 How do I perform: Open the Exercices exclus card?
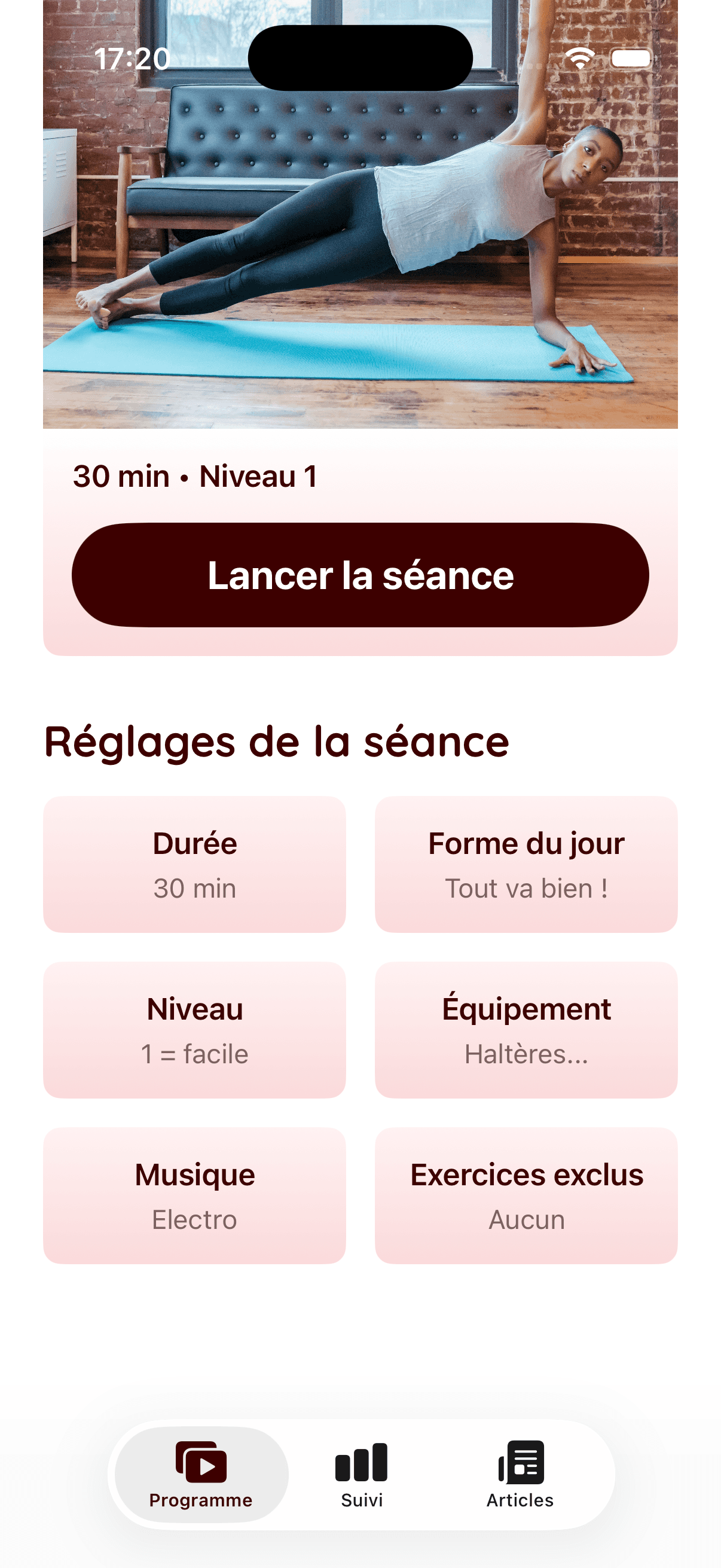(526, 1195)
